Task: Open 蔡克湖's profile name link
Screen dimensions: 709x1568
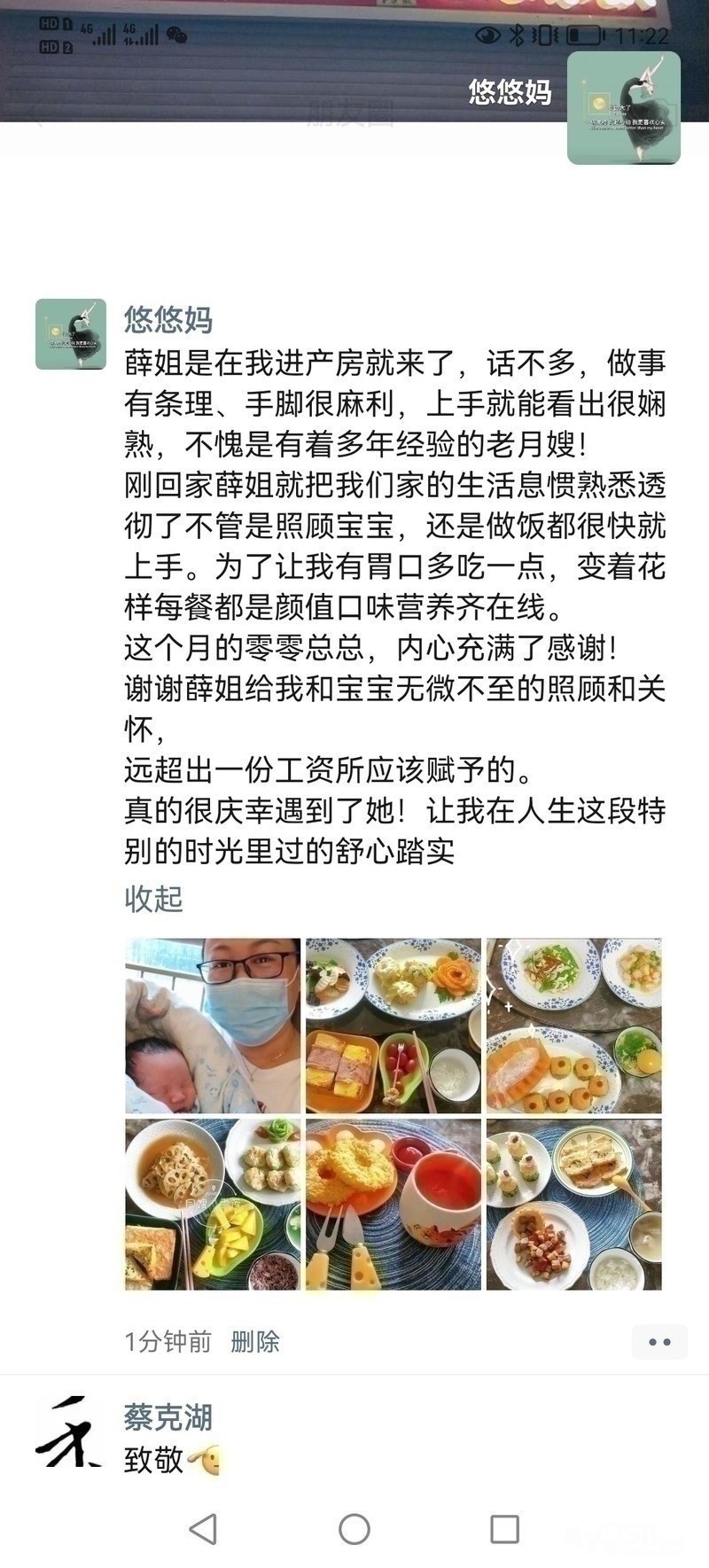Action: (x=168, y=1416)
